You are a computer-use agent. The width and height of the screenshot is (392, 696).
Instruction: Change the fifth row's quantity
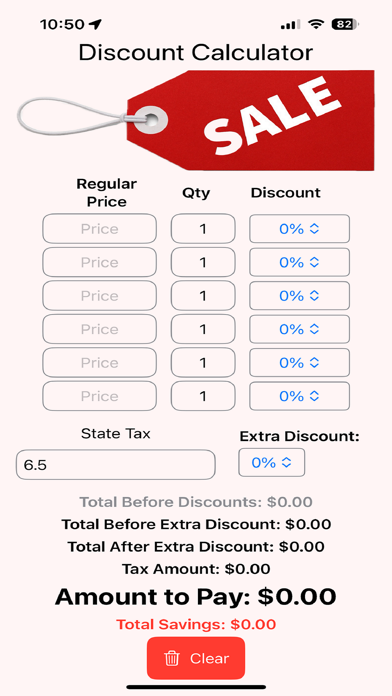pyautogui.click(x=203, y=363)
